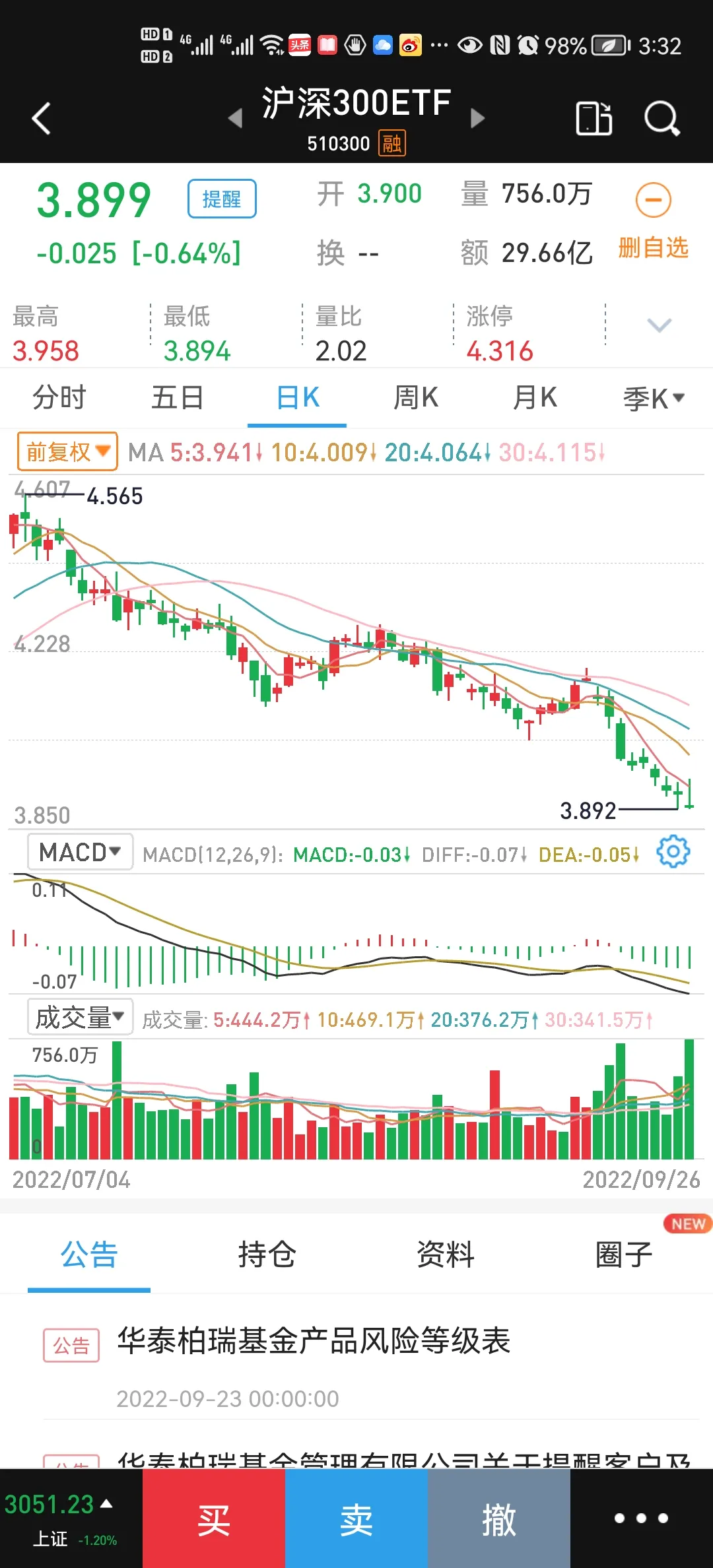
Task: Open the search magnifier icon
Action: pos(661,119)
